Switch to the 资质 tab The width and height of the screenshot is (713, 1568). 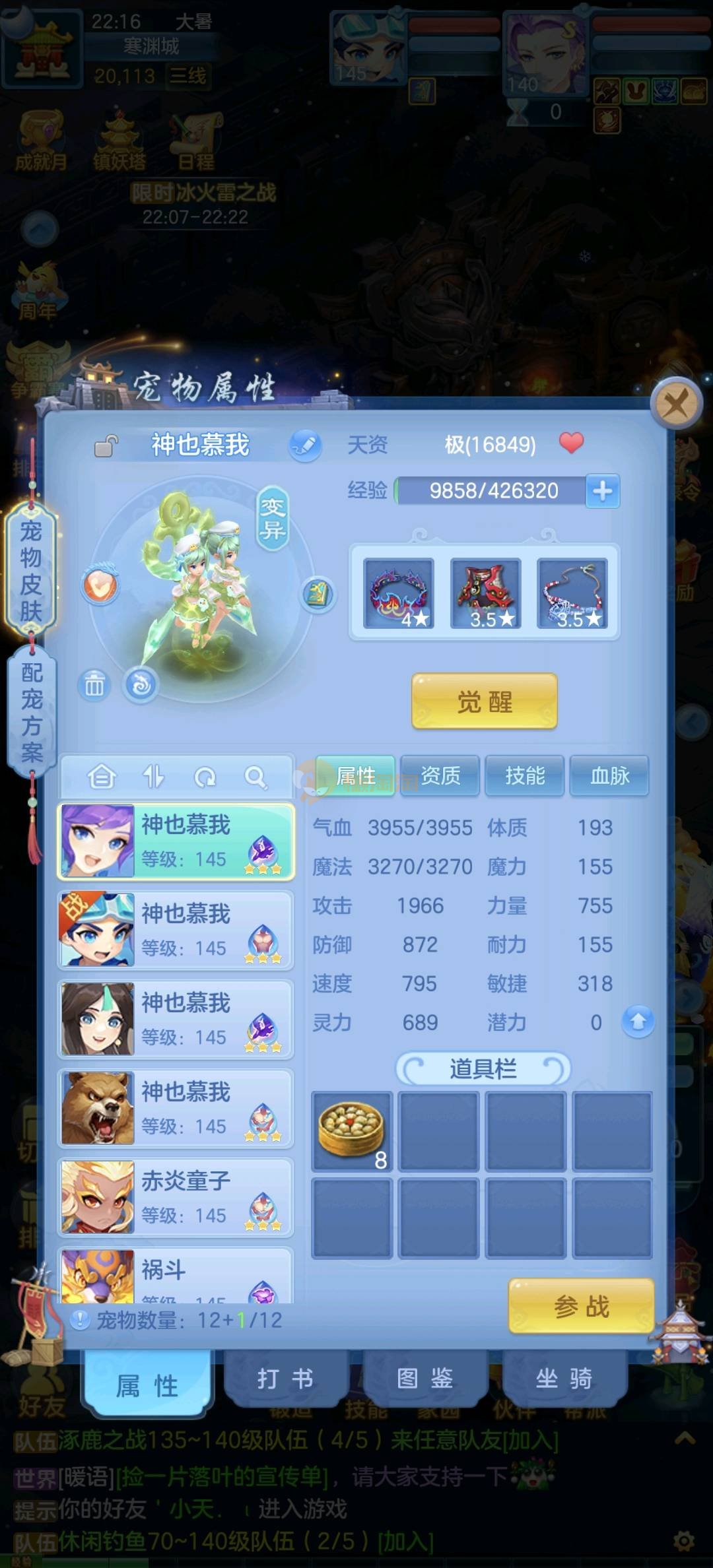point(440,775)
